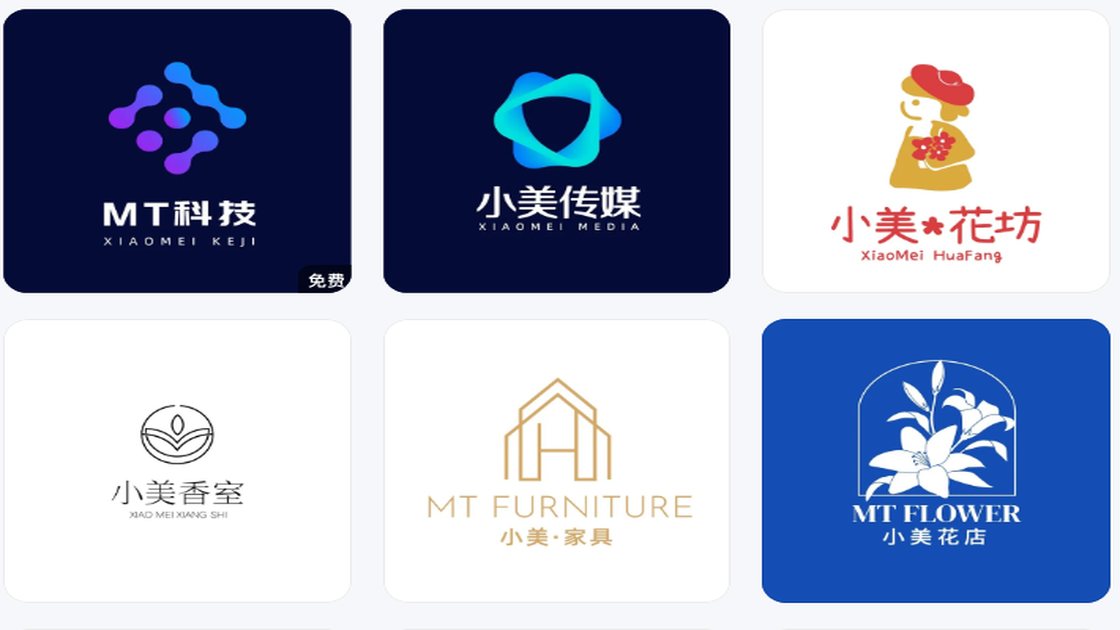Choose the 小美香室 logo template
This screenshot has width=1120, height=630.
177,461
